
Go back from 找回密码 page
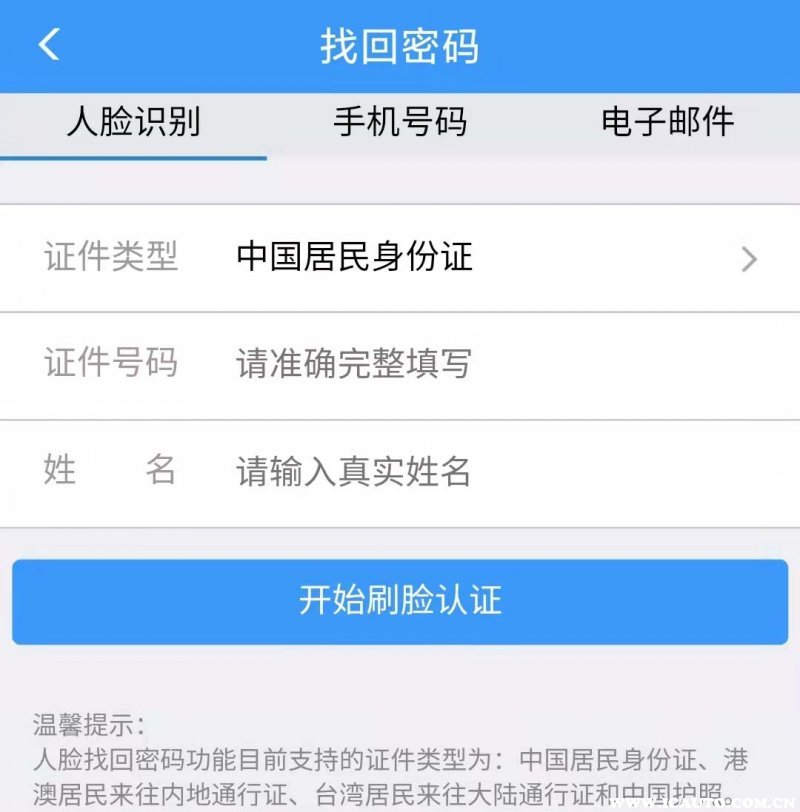49,45
